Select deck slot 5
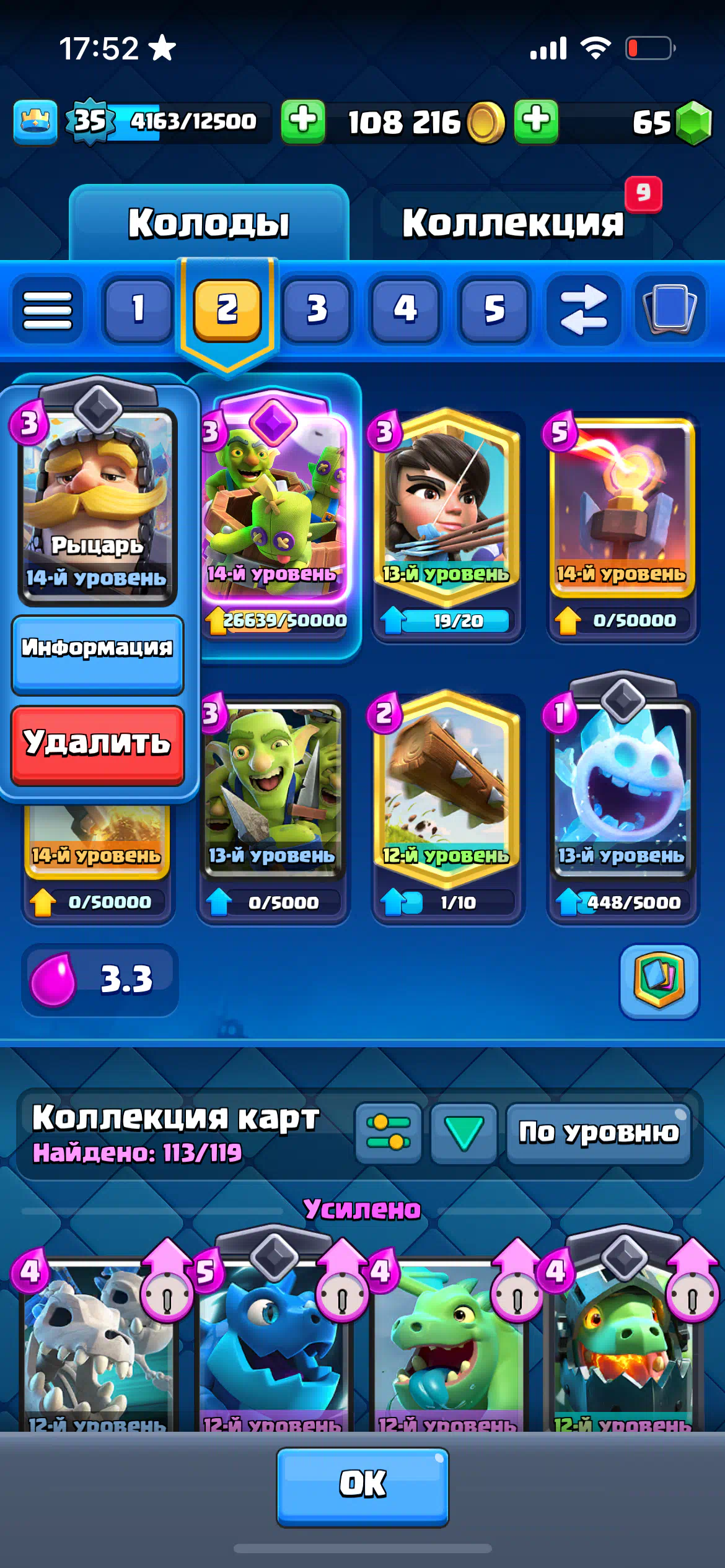The image size is (725, 1568). [x=494, y=308]
